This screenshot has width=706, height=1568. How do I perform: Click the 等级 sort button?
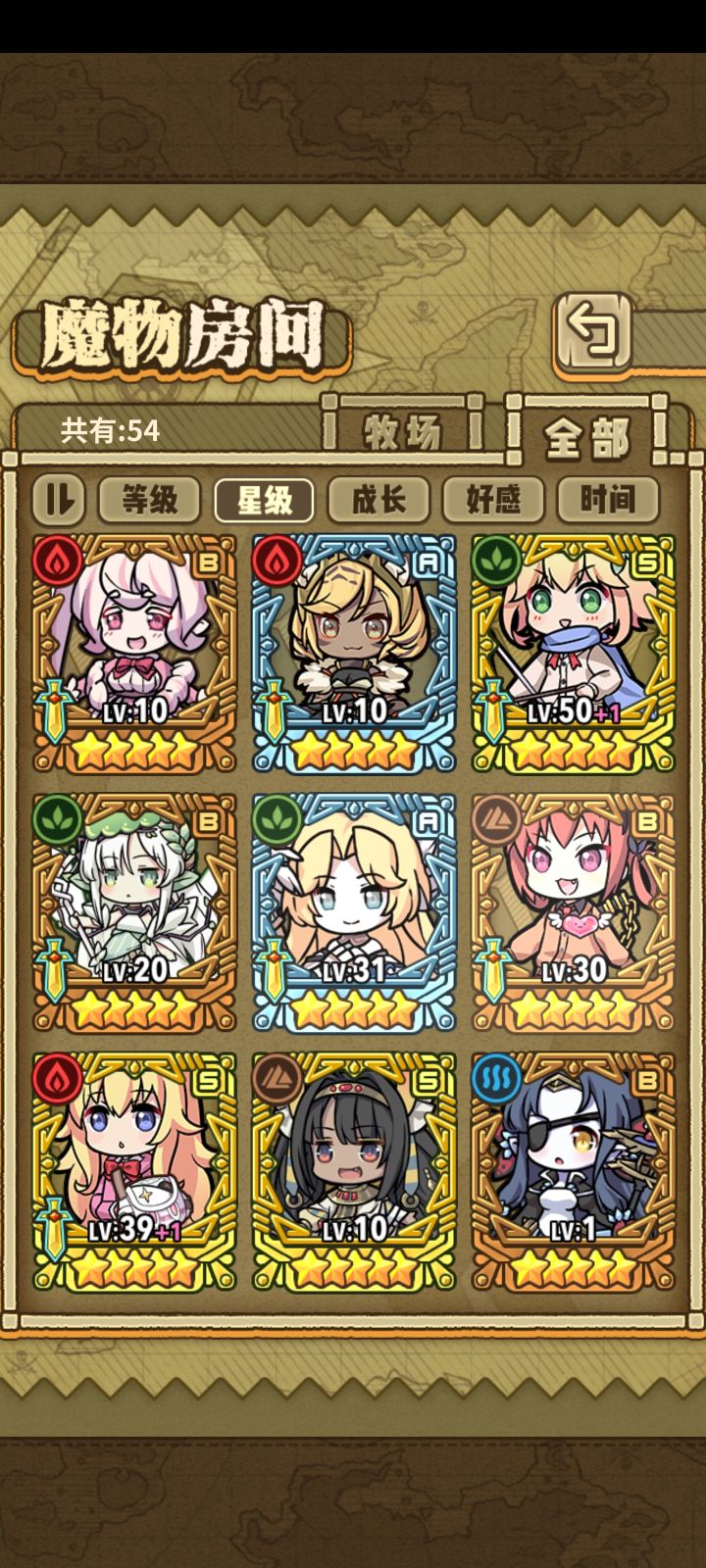pyautogui.click(x=148, y=499)
